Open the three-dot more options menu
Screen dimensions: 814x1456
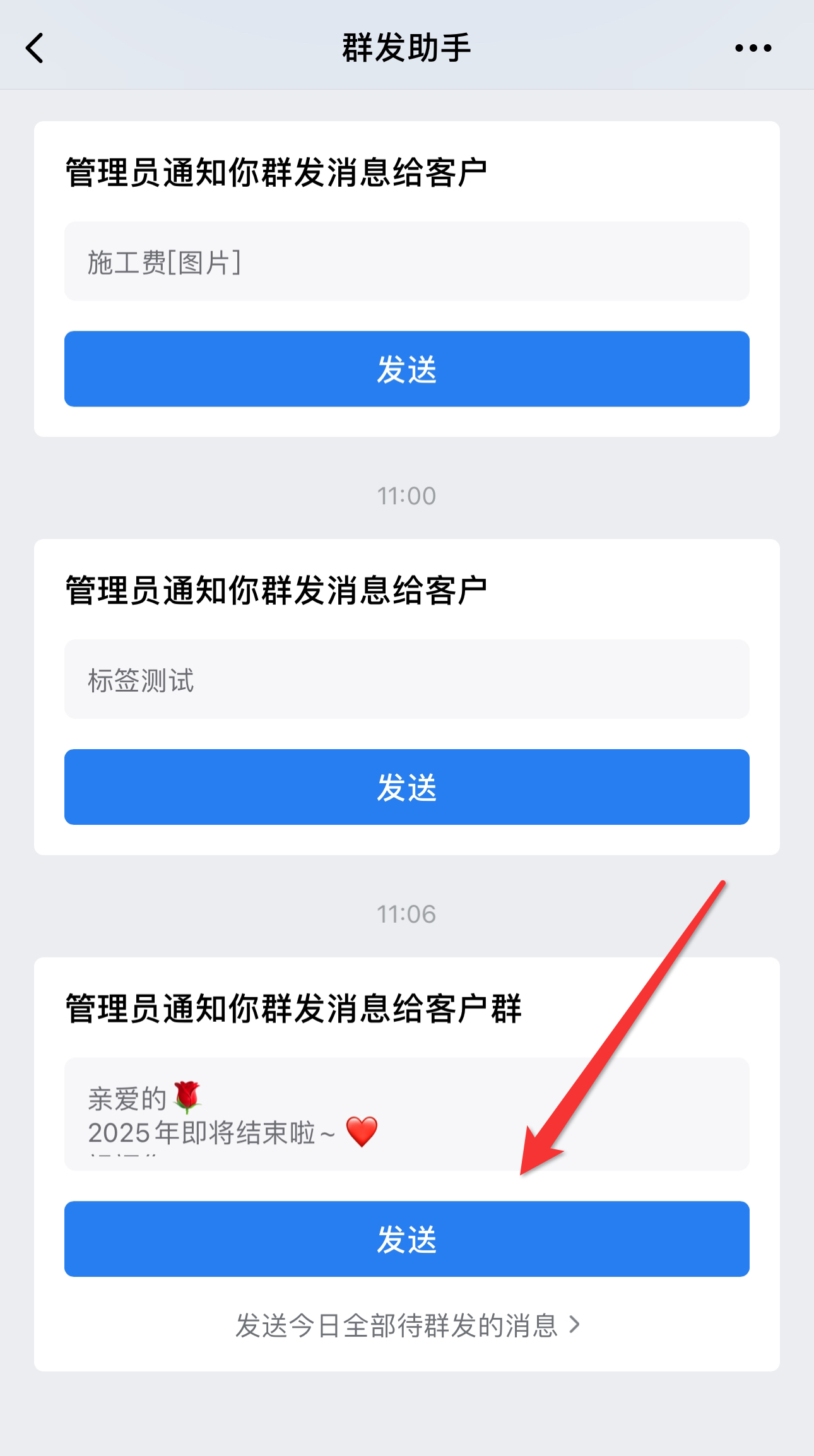click(753, 49)
